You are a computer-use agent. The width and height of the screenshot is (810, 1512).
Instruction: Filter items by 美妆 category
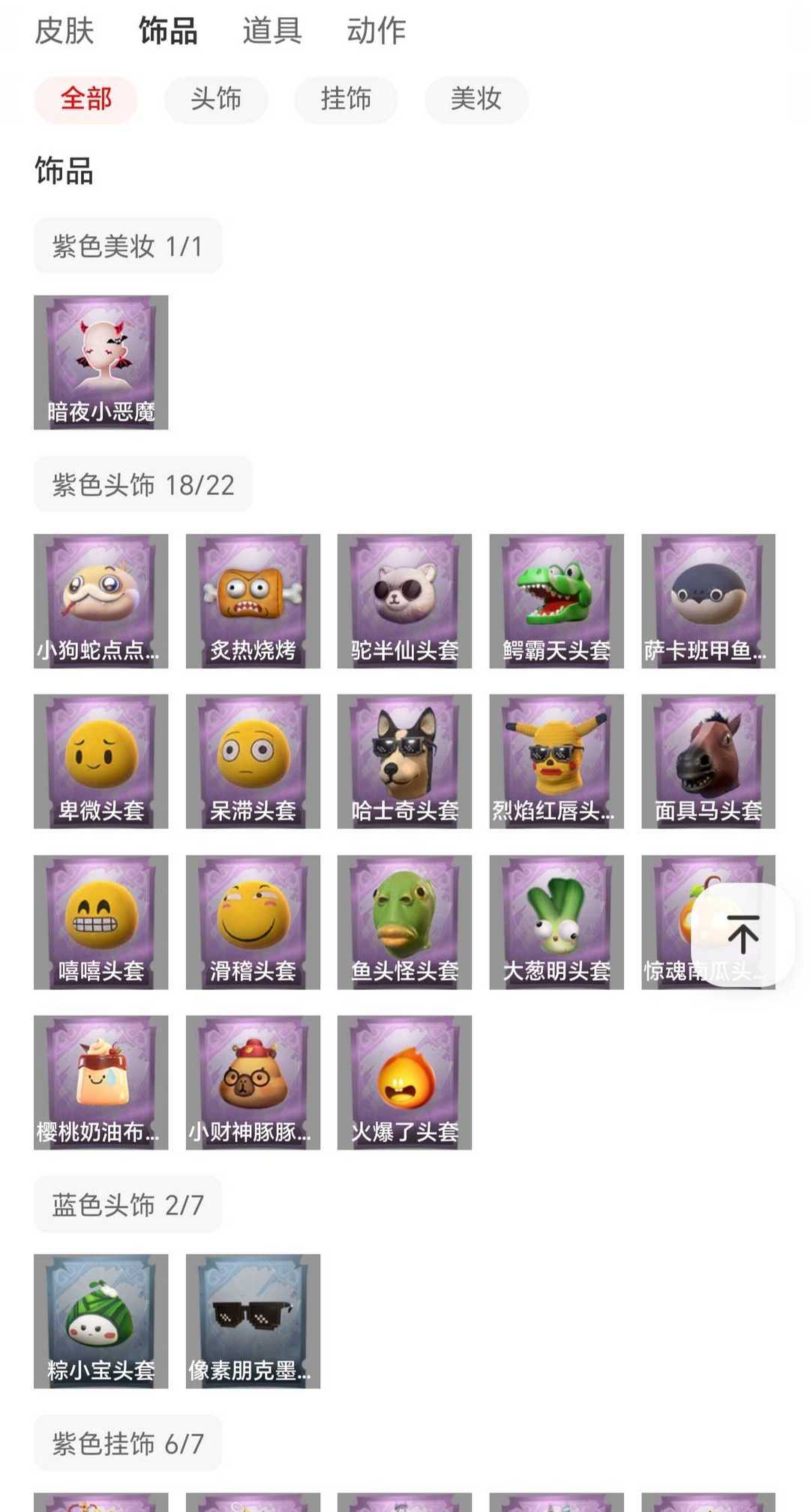pyautogui.click(x=475, y=100)
